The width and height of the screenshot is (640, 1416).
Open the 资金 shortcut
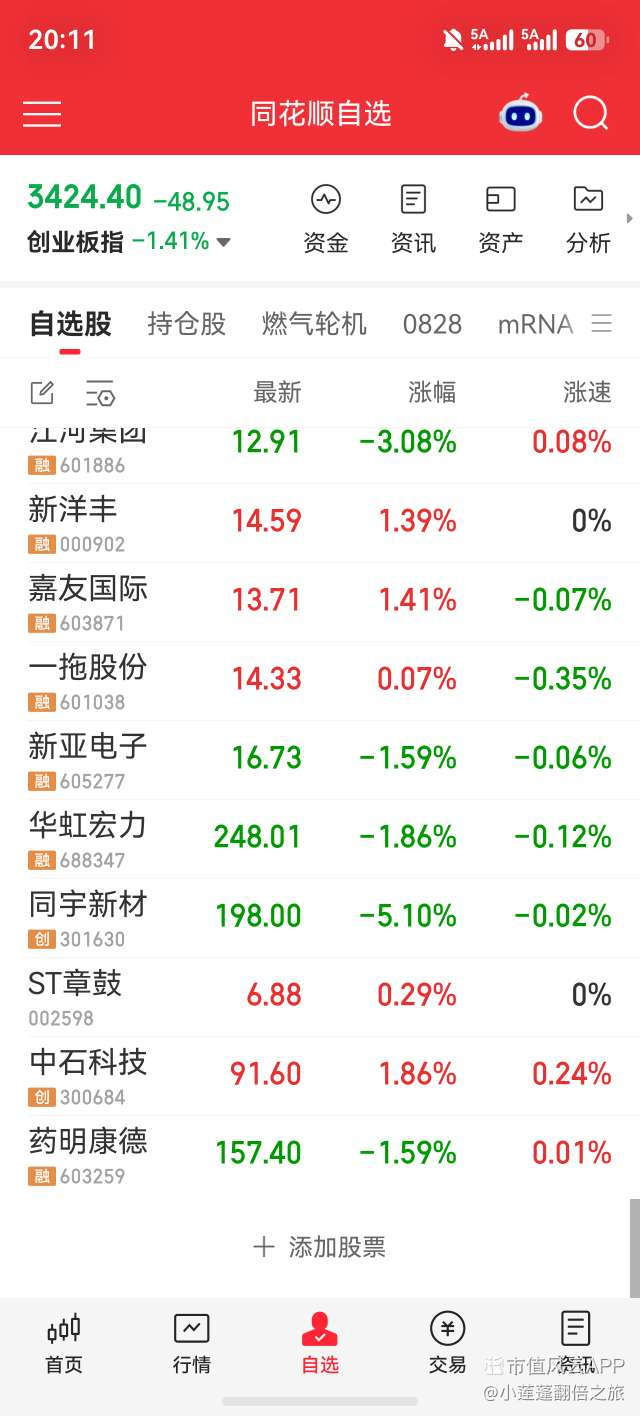click(326, 219)
